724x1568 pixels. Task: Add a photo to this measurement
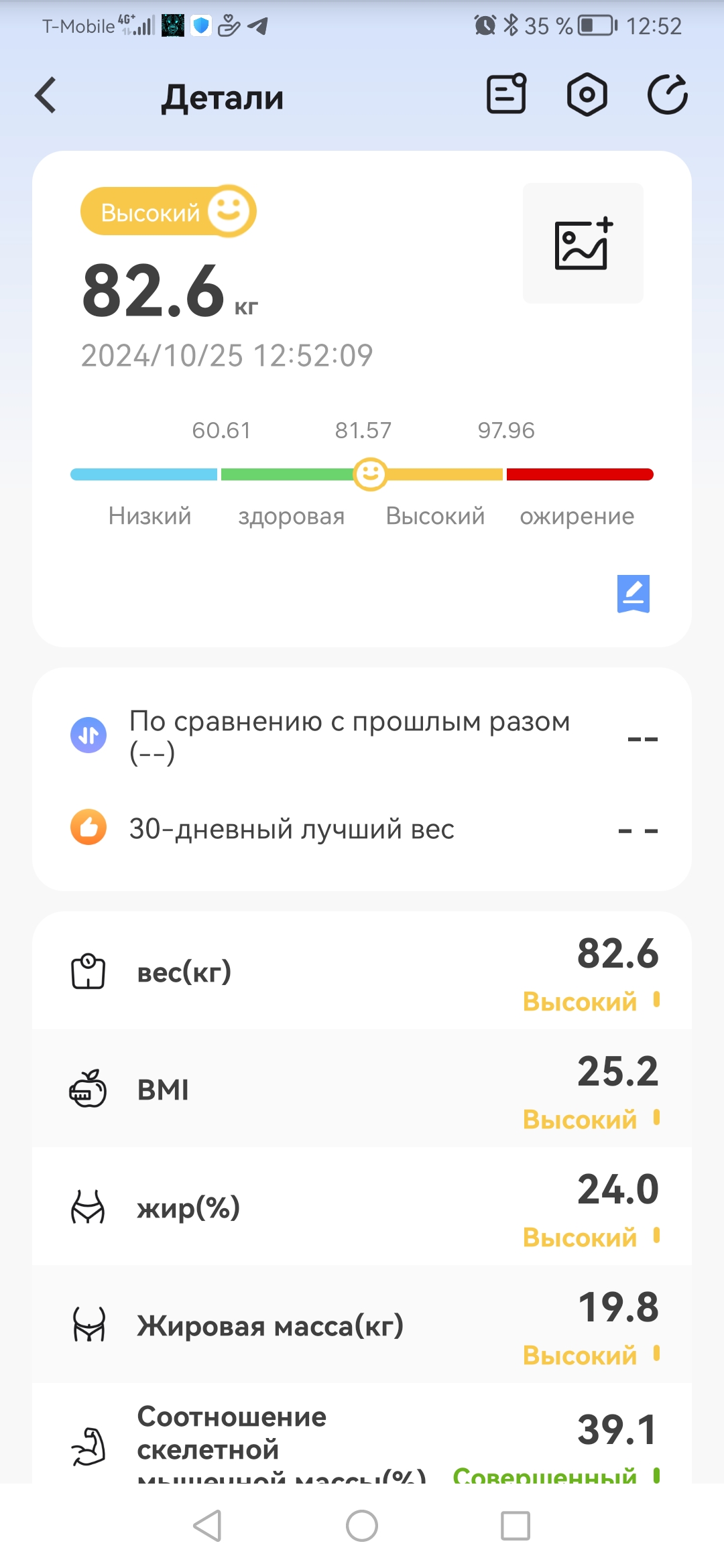(x=583, y=243)
